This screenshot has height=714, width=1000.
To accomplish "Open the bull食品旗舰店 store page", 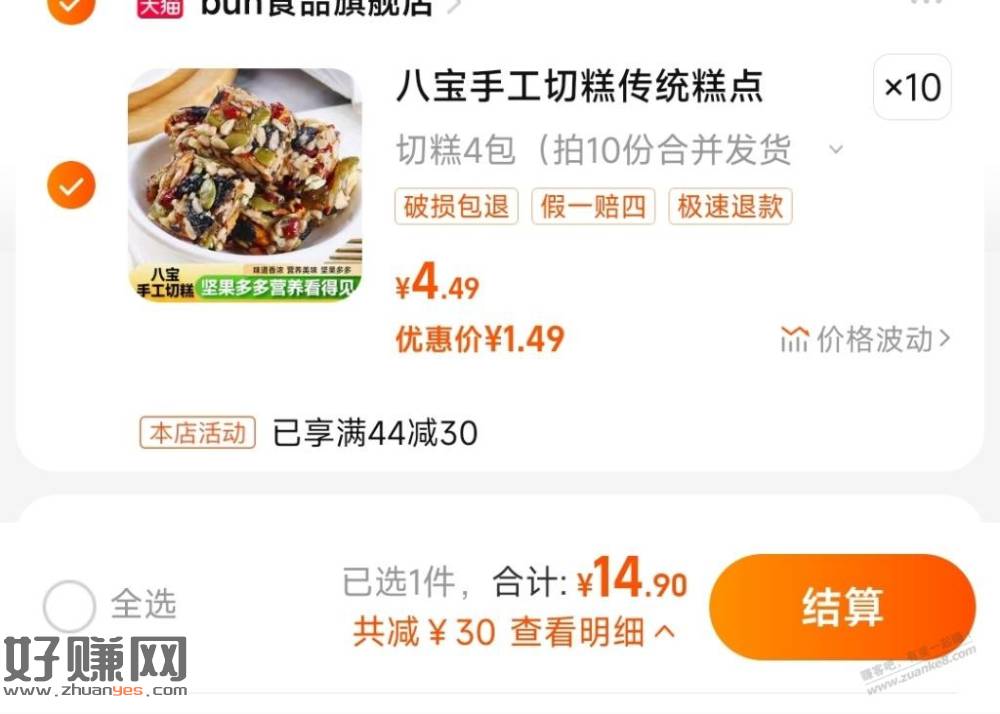I will (x=320, y=6).
